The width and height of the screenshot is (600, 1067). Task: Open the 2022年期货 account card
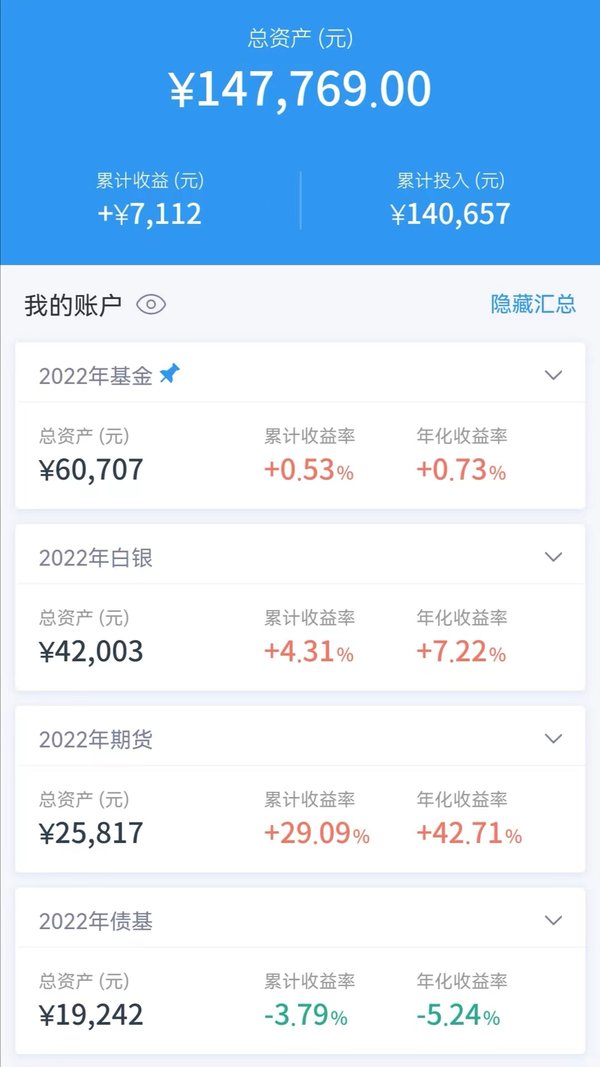(300, 789)
